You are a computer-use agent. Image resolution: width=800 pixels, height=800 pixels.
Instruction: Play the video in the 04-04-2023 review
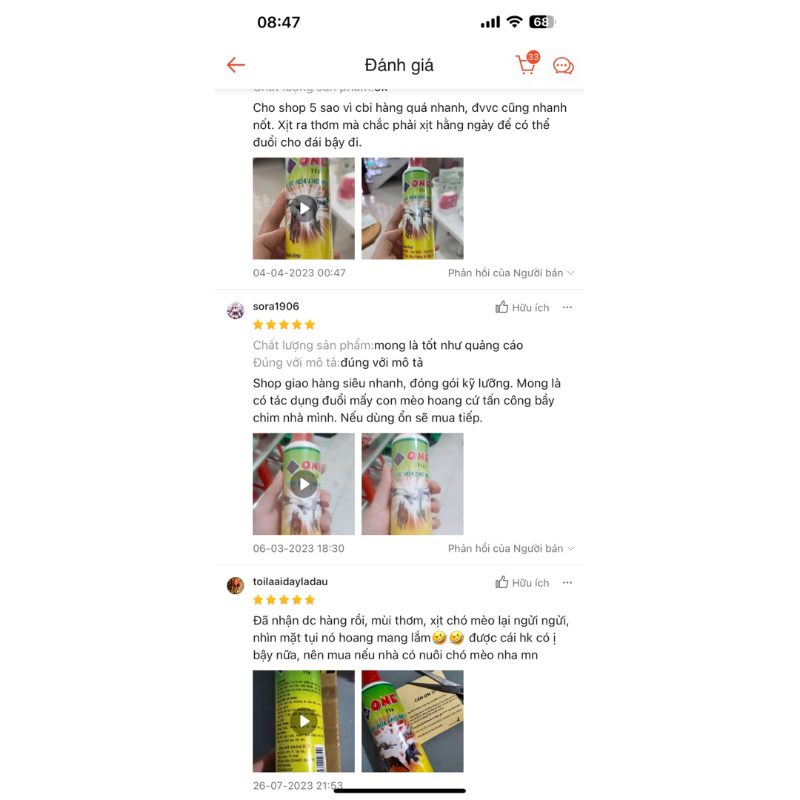pos(303,208)
